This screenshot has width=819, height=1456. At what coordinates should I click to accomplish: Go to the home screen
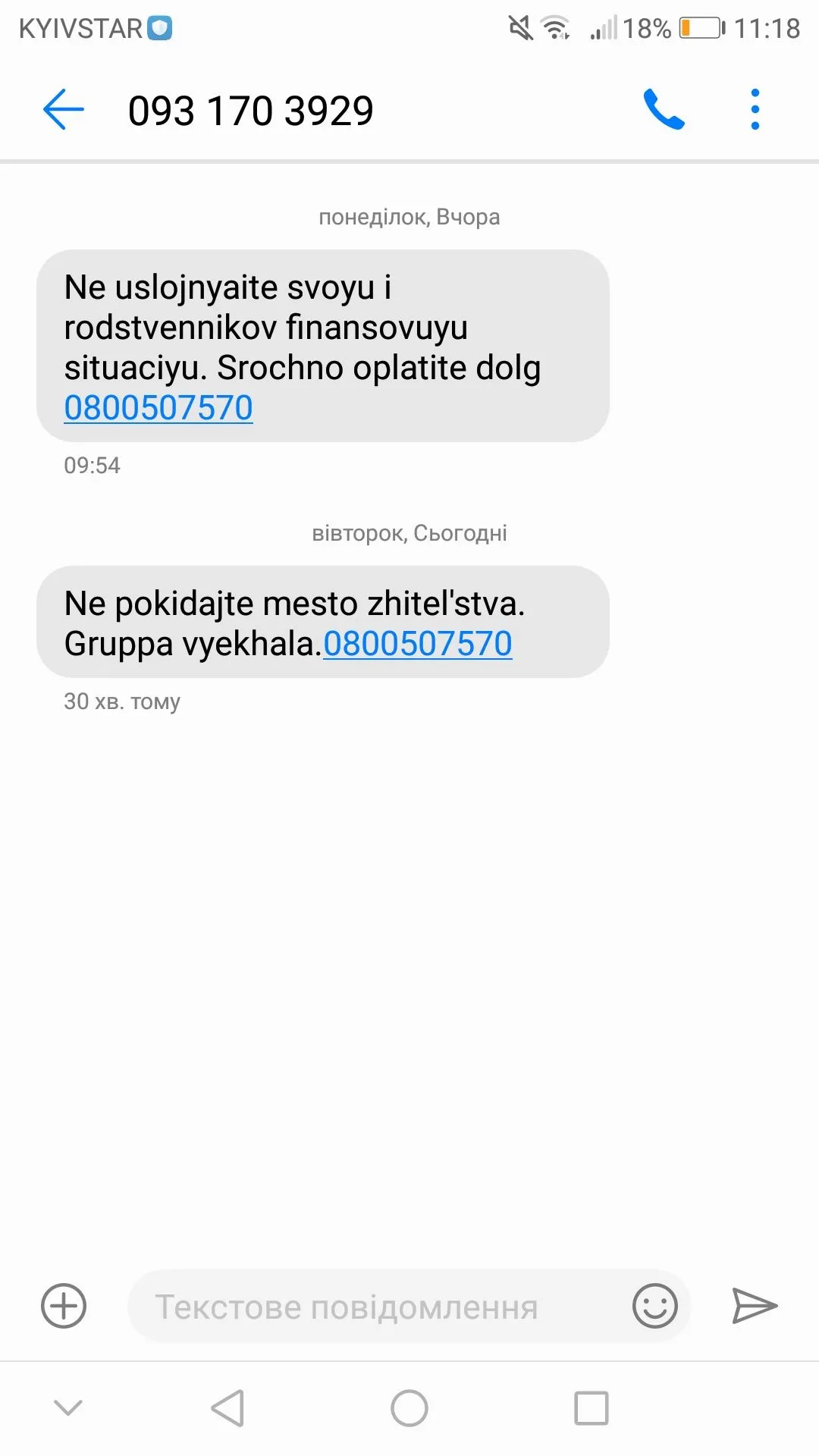409,1408
